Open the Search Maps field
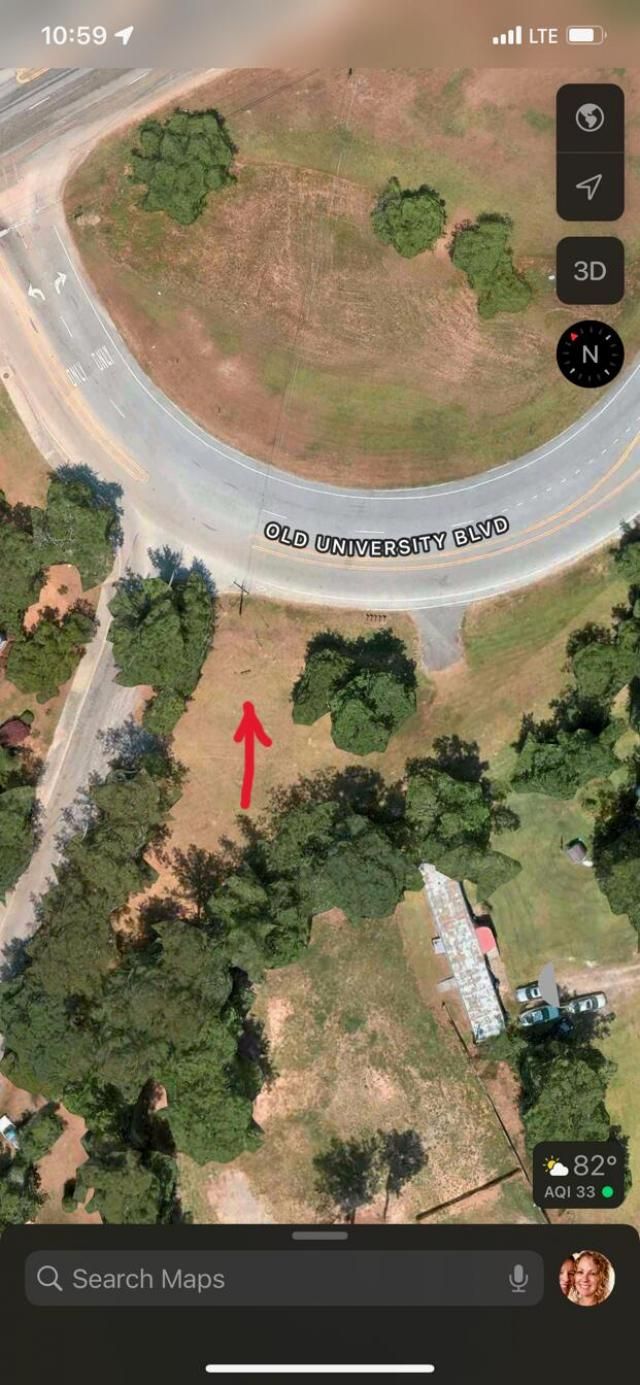Screen dimensions: 640x1385 [x=270, y=1278]
